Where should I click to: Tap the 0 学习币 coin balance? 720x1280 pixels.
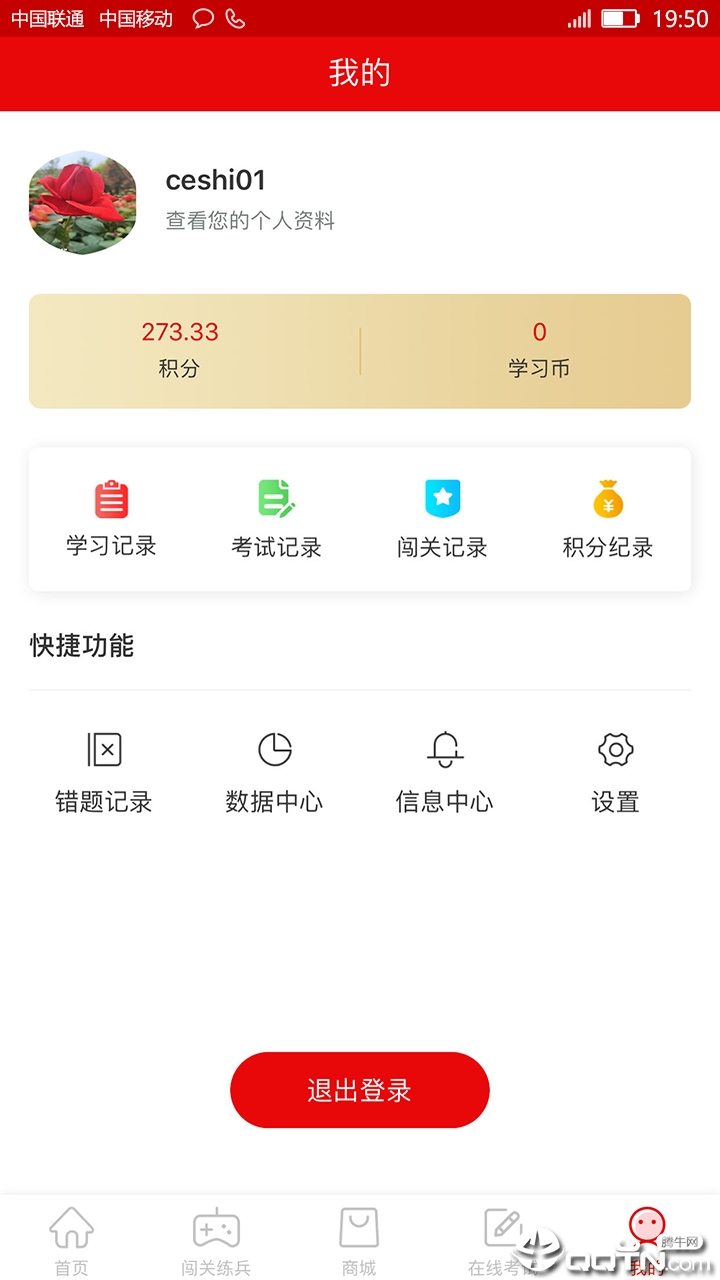point(539,348)
